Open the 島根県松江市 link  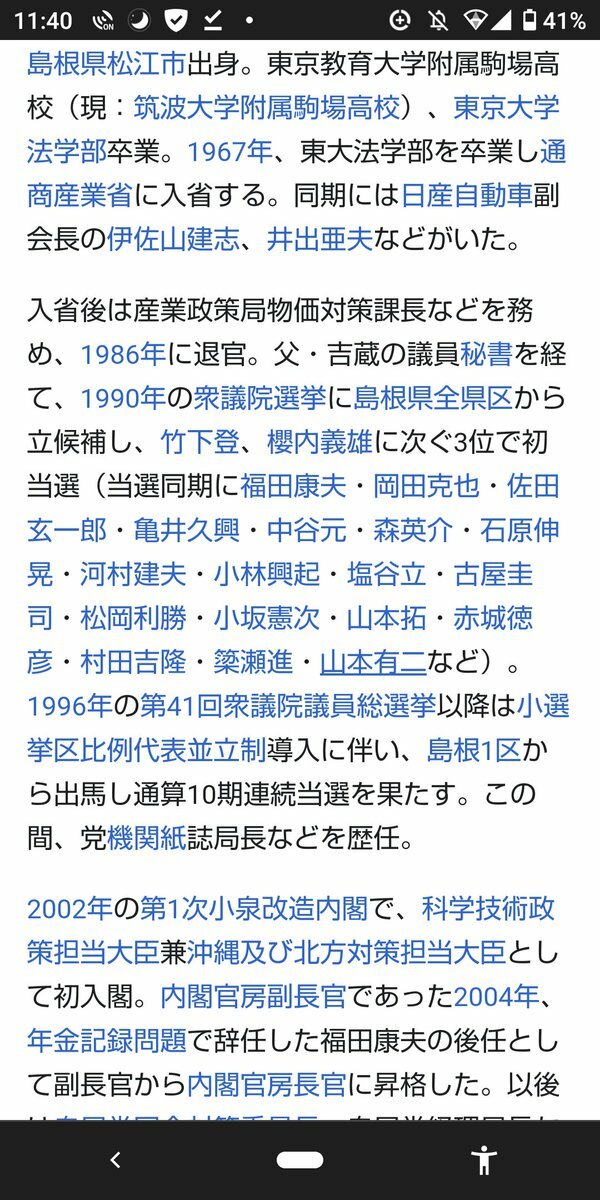click(107, 64)
